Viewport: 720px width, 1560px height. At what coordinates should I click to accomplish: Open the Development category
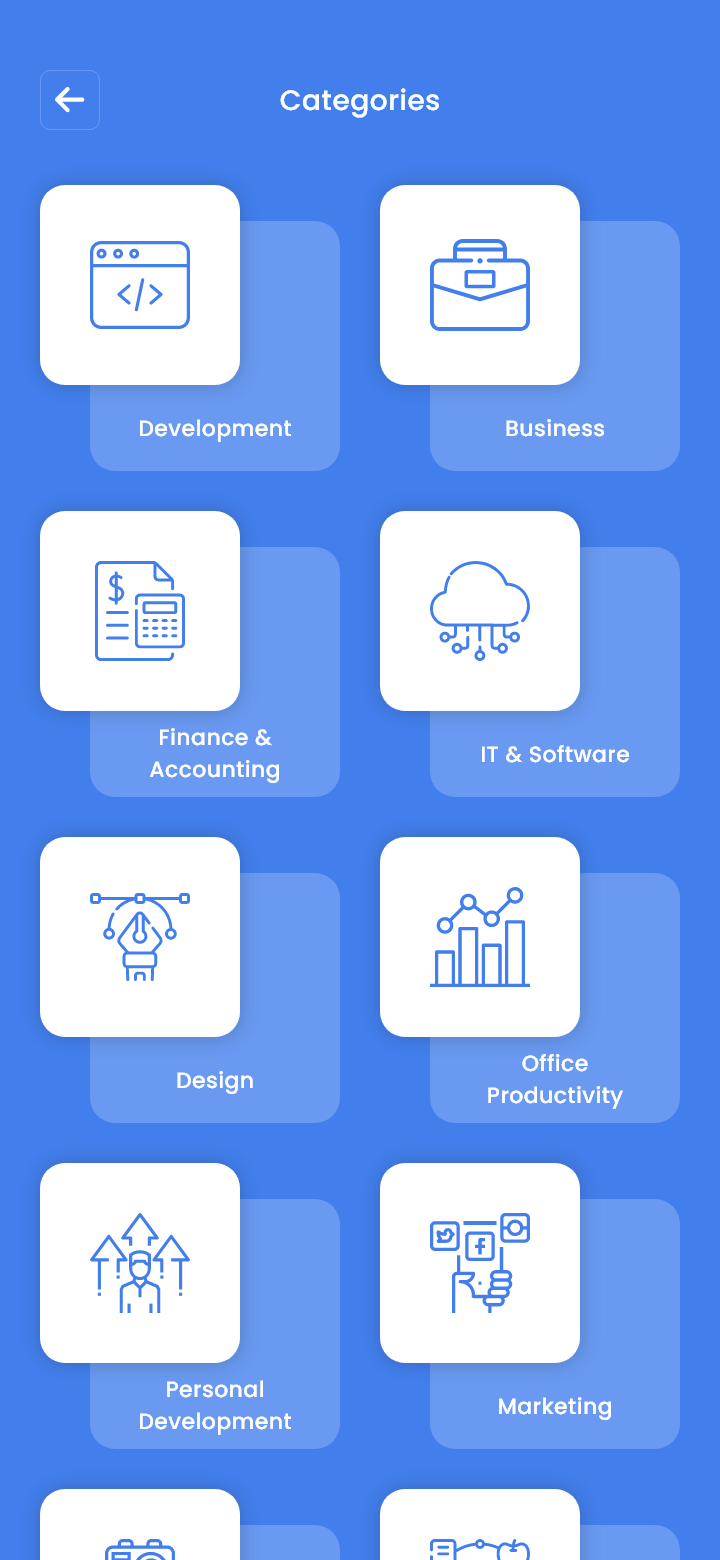(190, 328)
